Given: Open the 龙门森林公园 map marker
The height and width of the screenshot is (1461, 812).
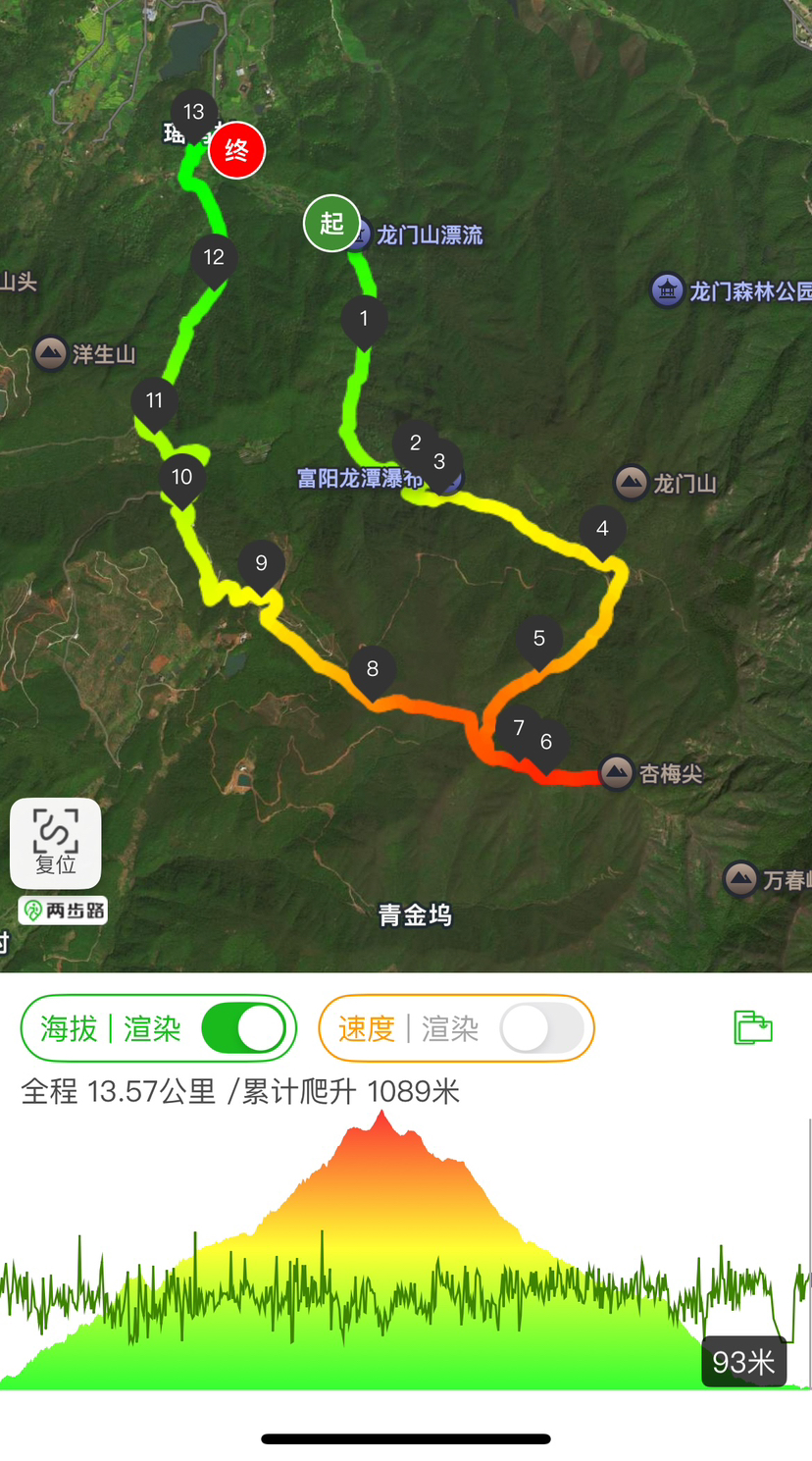Looking at the screenshot, I should click(x=668, y=290).
